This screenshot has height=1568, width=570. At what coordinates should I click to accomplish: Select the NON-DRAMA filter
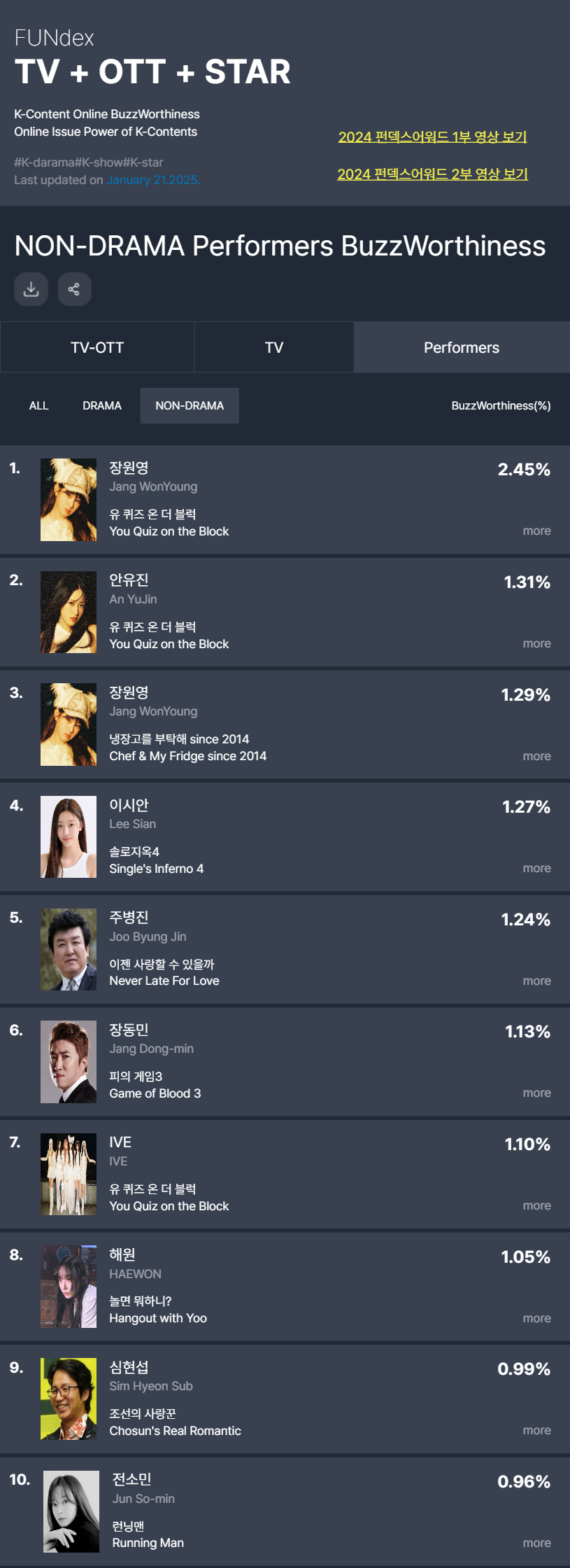190,405
